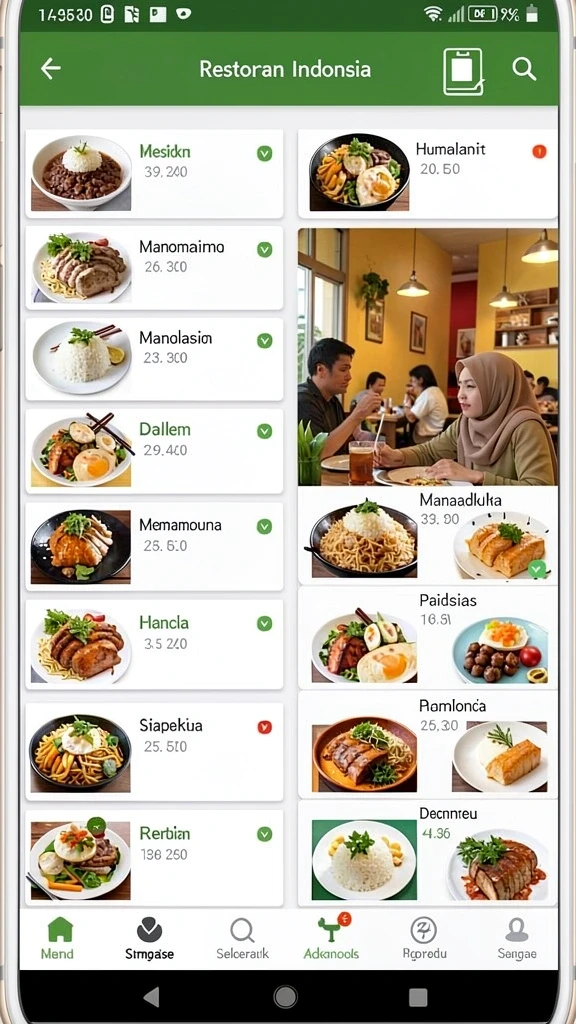This screenshot has width=576, height=1024.
Task: Tap the system home button
Action: 285,997
